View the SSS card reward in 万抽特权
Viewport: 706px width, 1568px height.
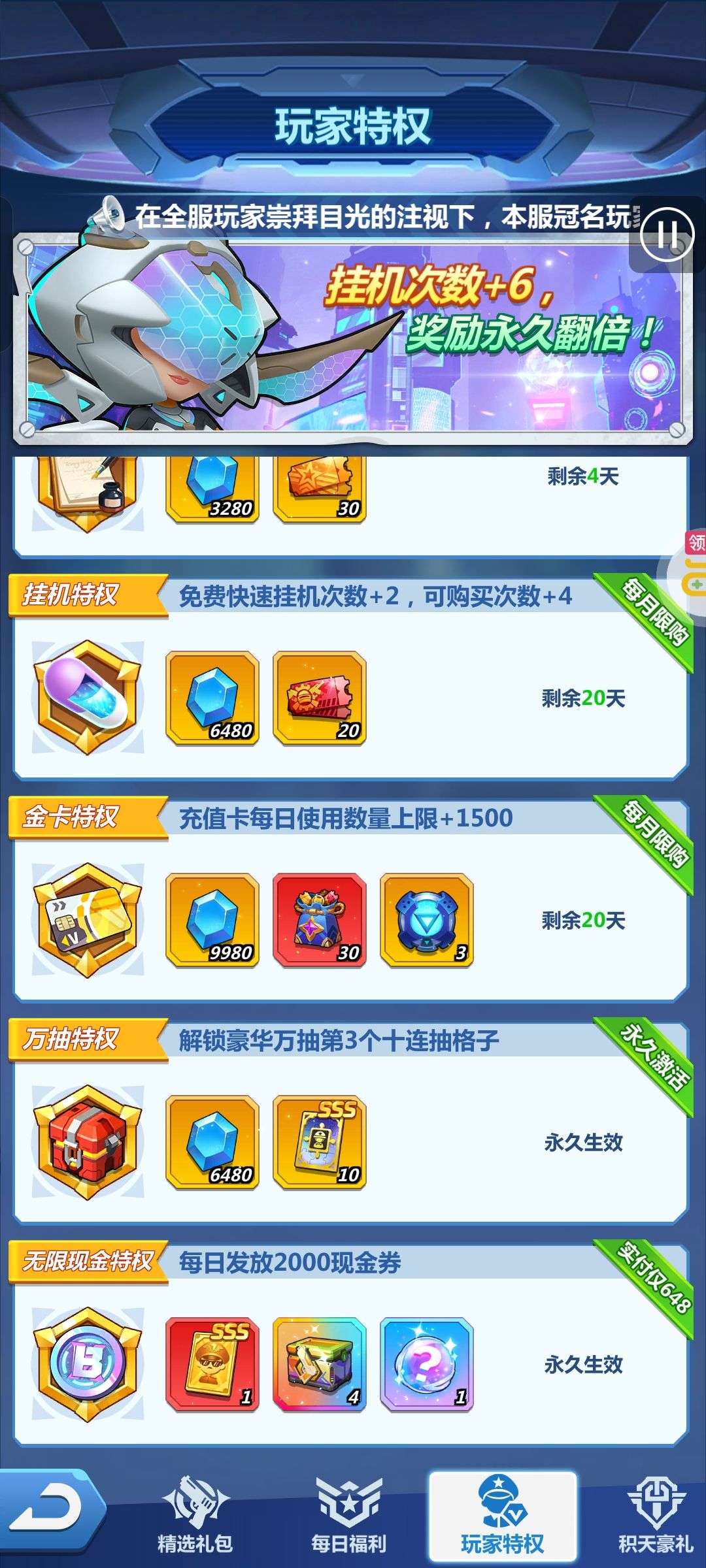(320, 1142)
